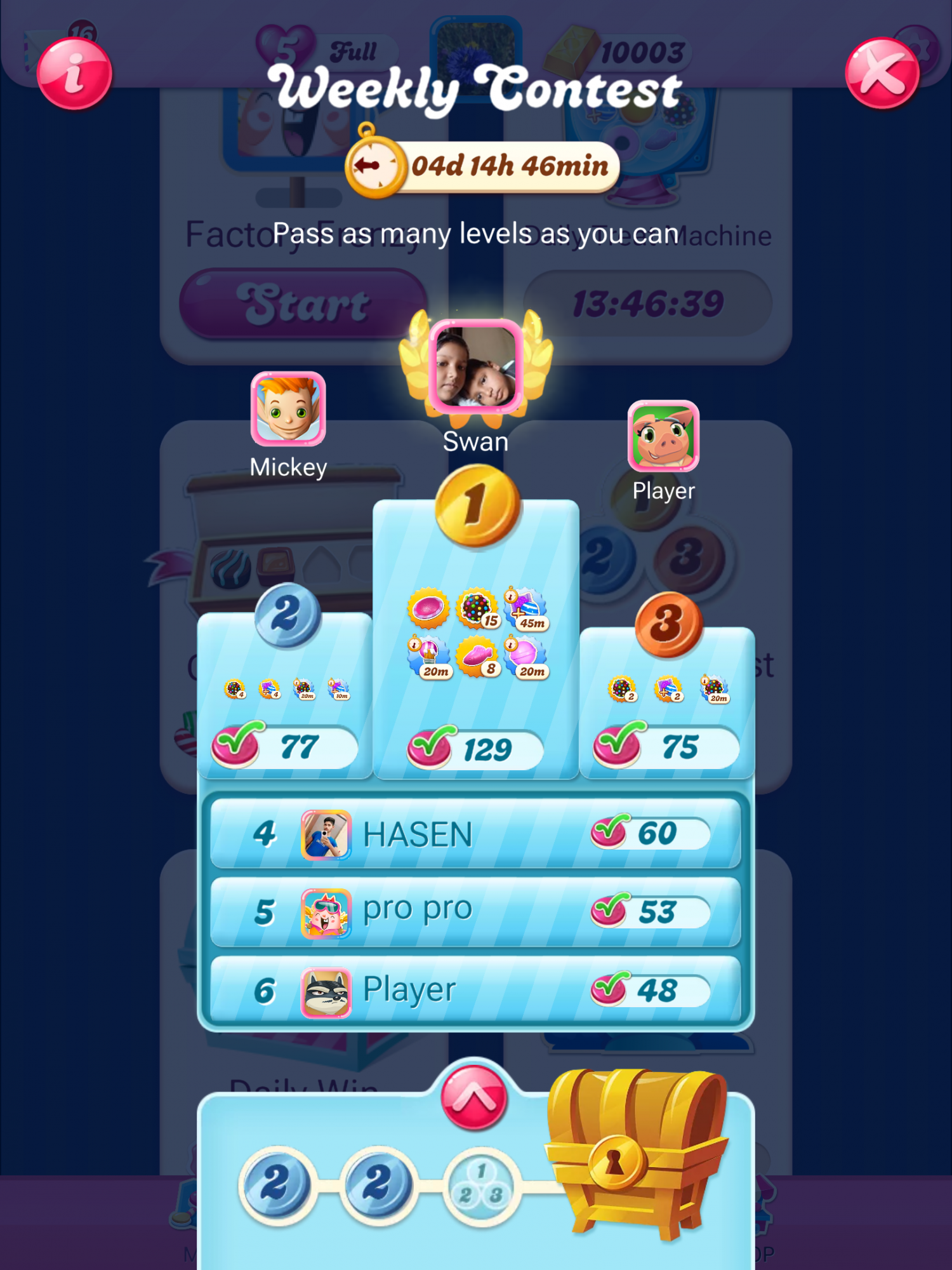Close the Weekly Contest window
The height and width of the screenshot is (1270, 952).
point(882,74)
